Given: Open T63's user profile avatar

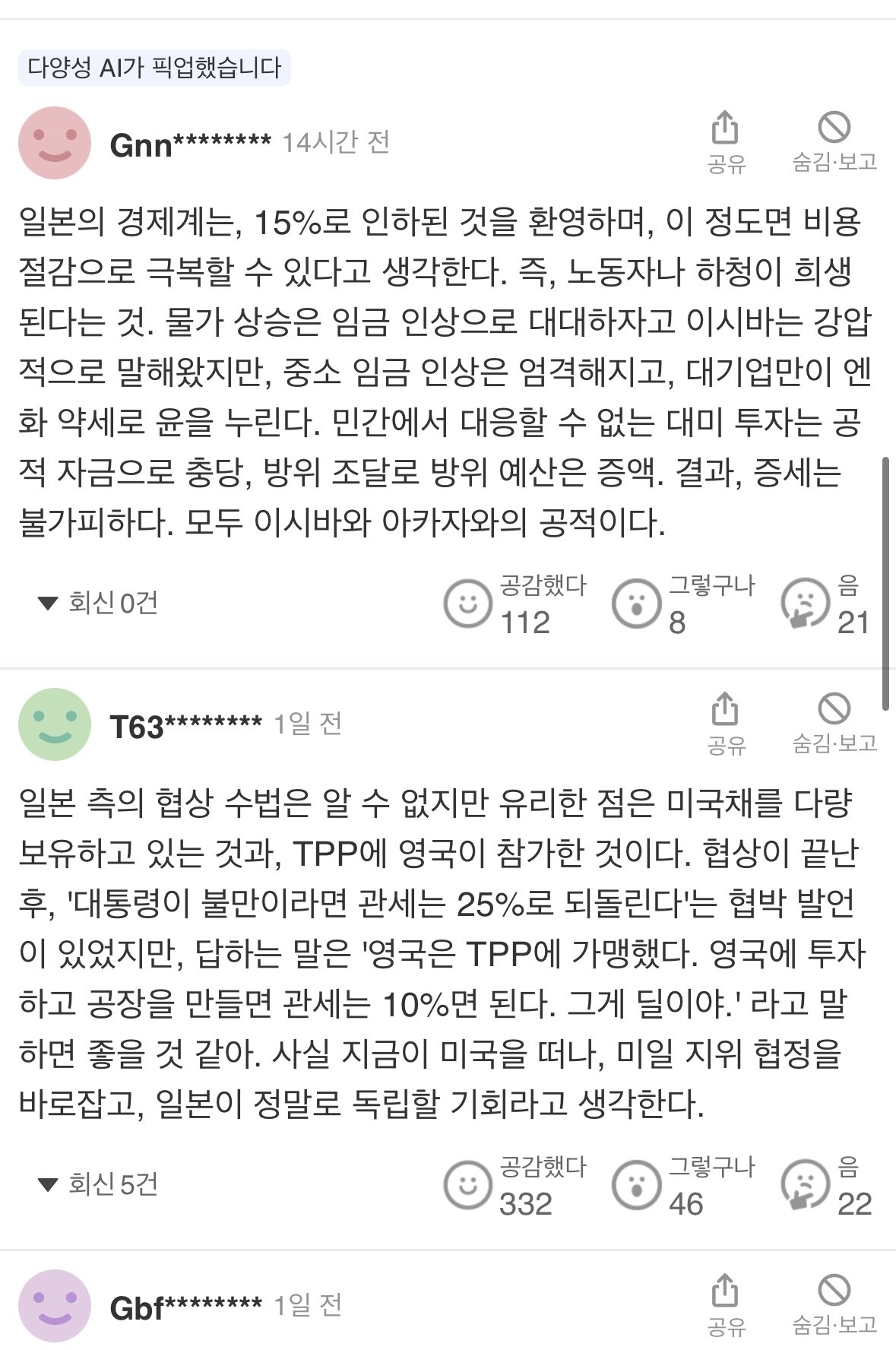Looking at the screenshot, I should point(55,724).
